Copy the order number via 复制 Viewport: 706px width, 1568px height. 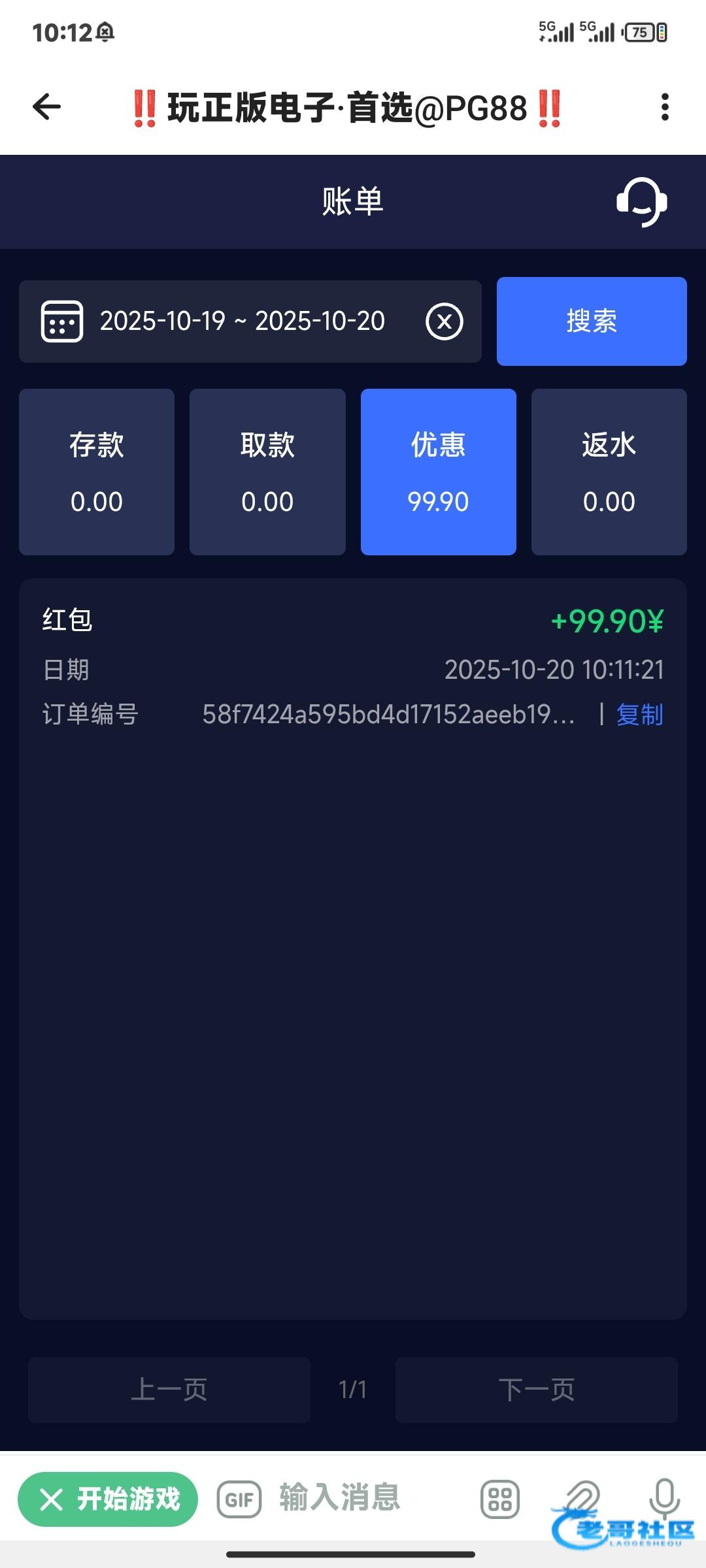640,715
